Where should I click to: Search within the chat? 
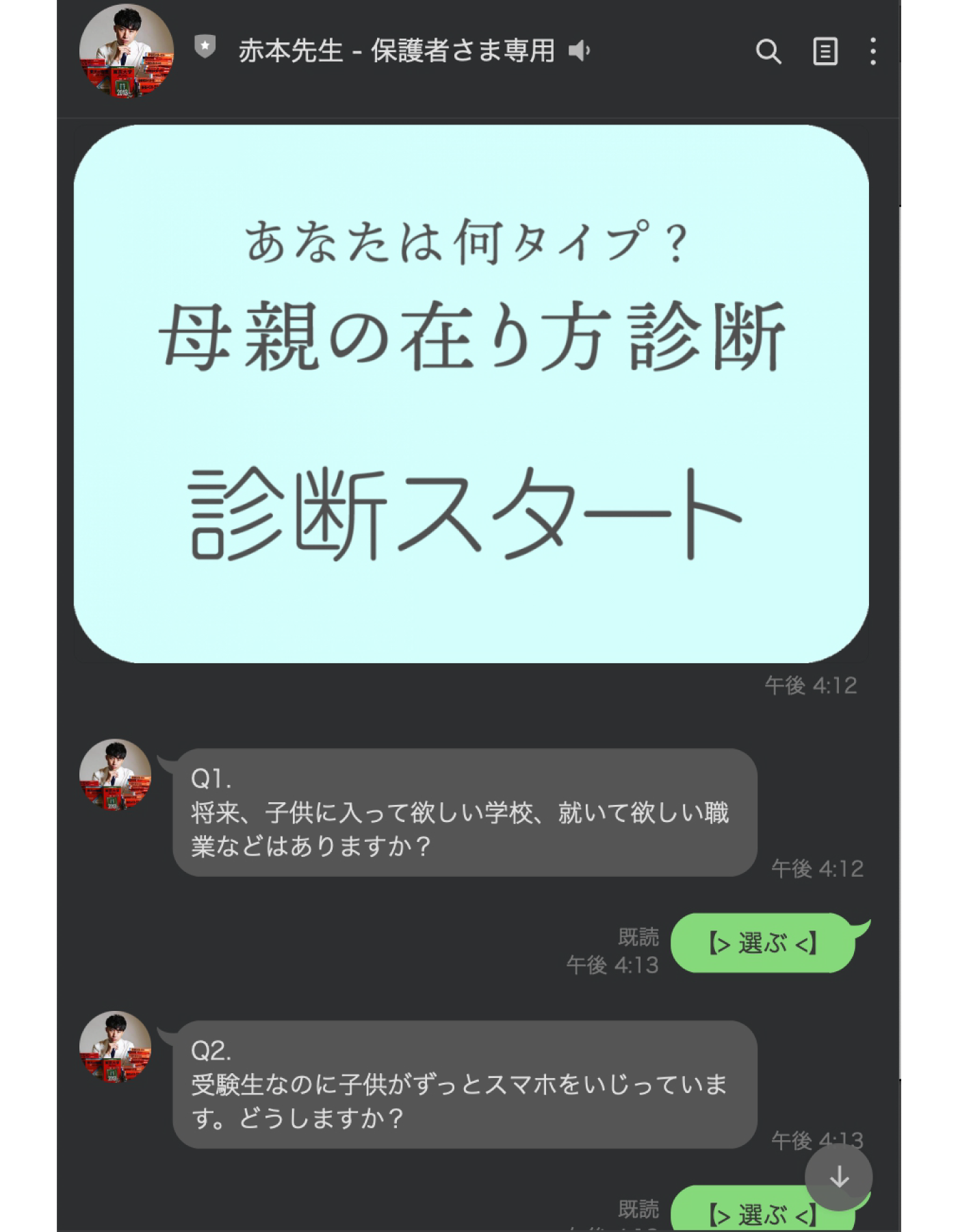click(x=768, y=51)
